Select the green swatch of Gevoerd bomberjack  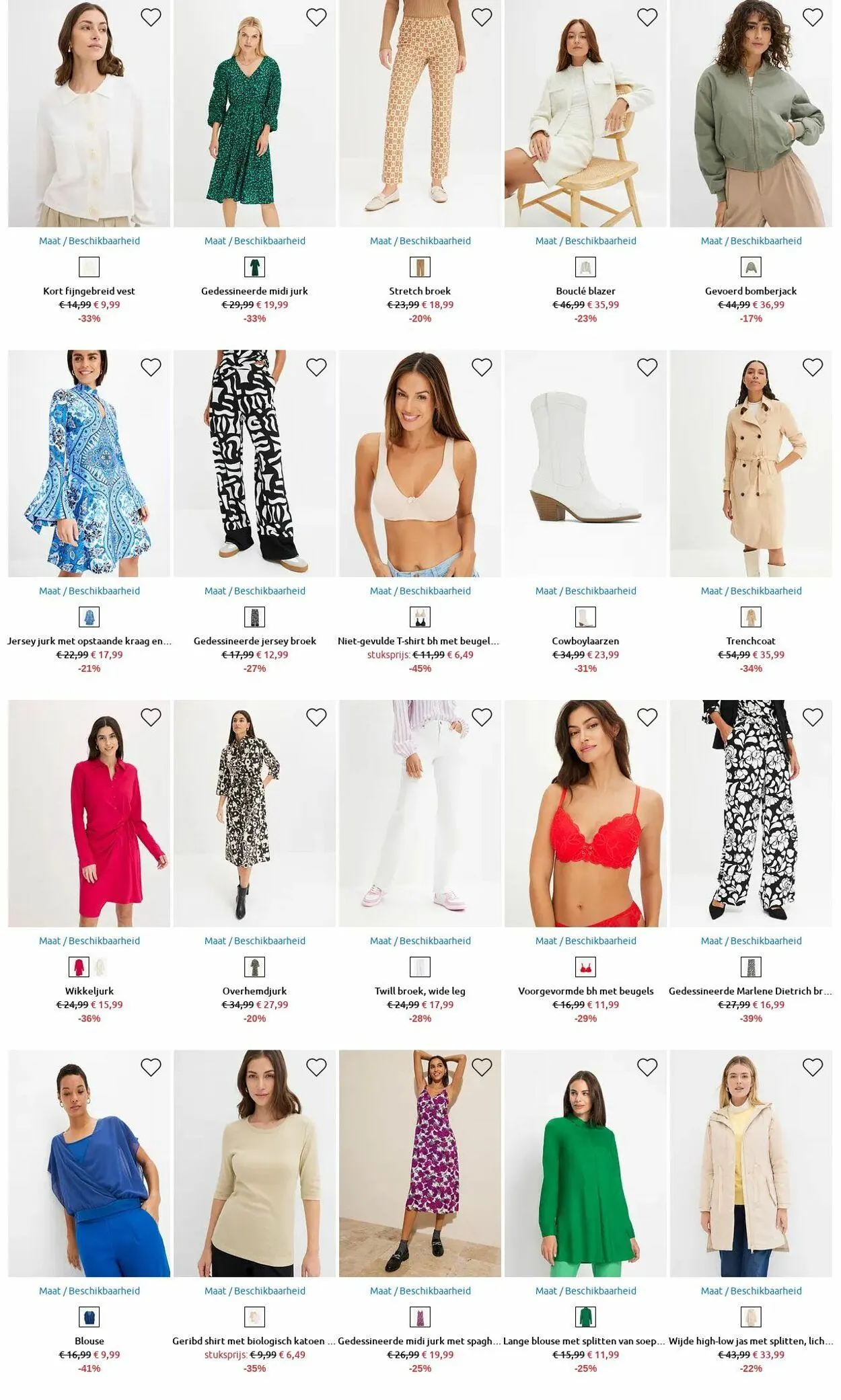click(x=751, y=267)
